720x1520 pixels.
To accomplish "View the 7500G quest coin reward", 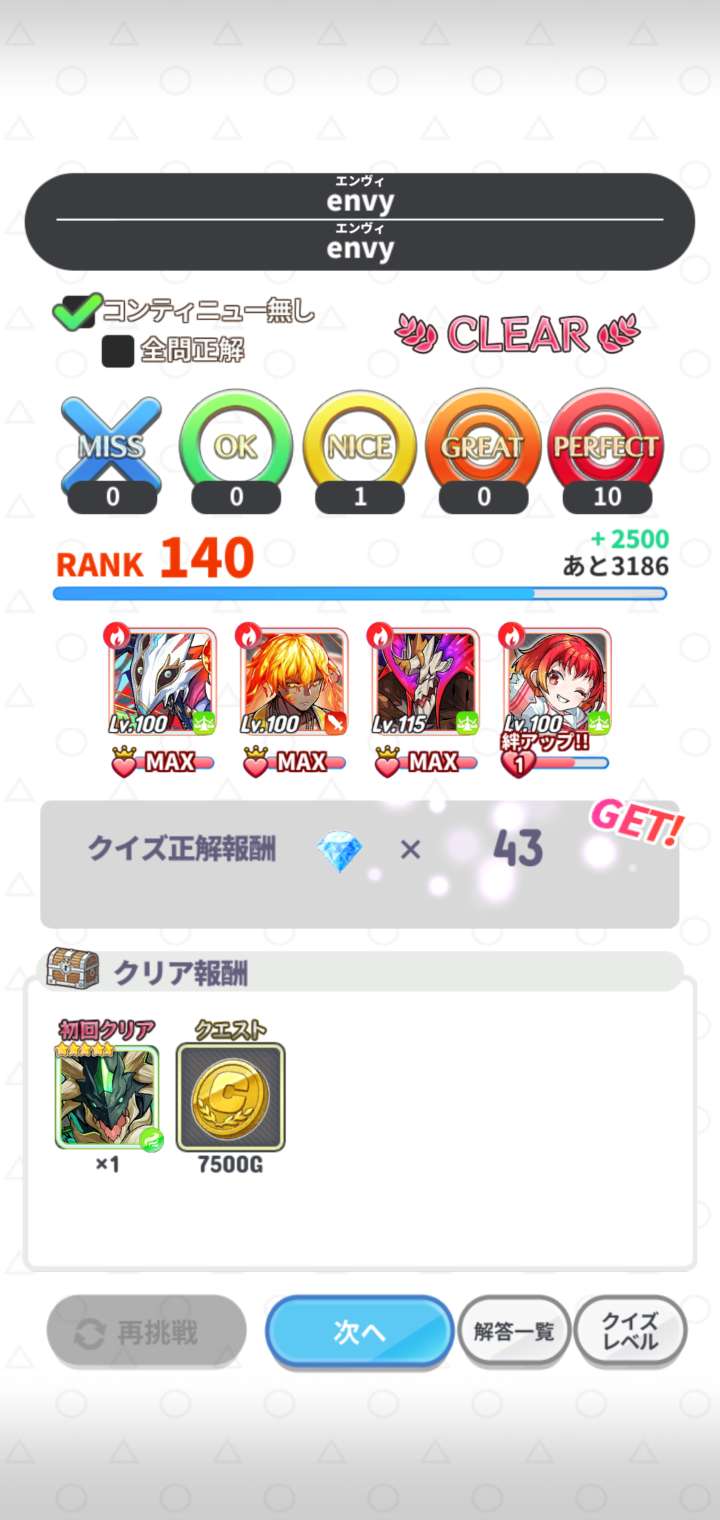I will point(231,1097).
